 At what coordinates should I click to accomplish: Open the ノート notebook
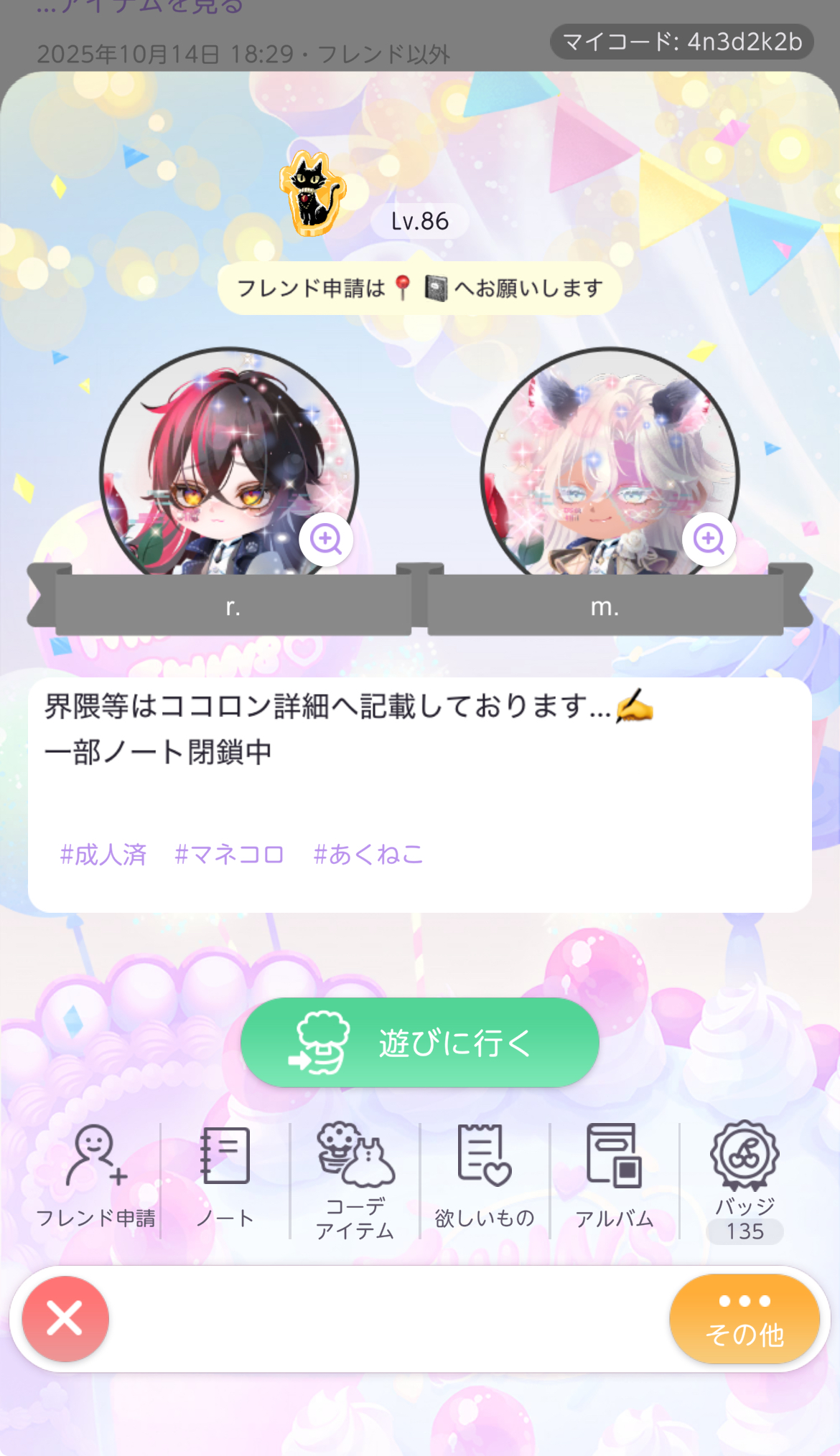(225, 1178)
